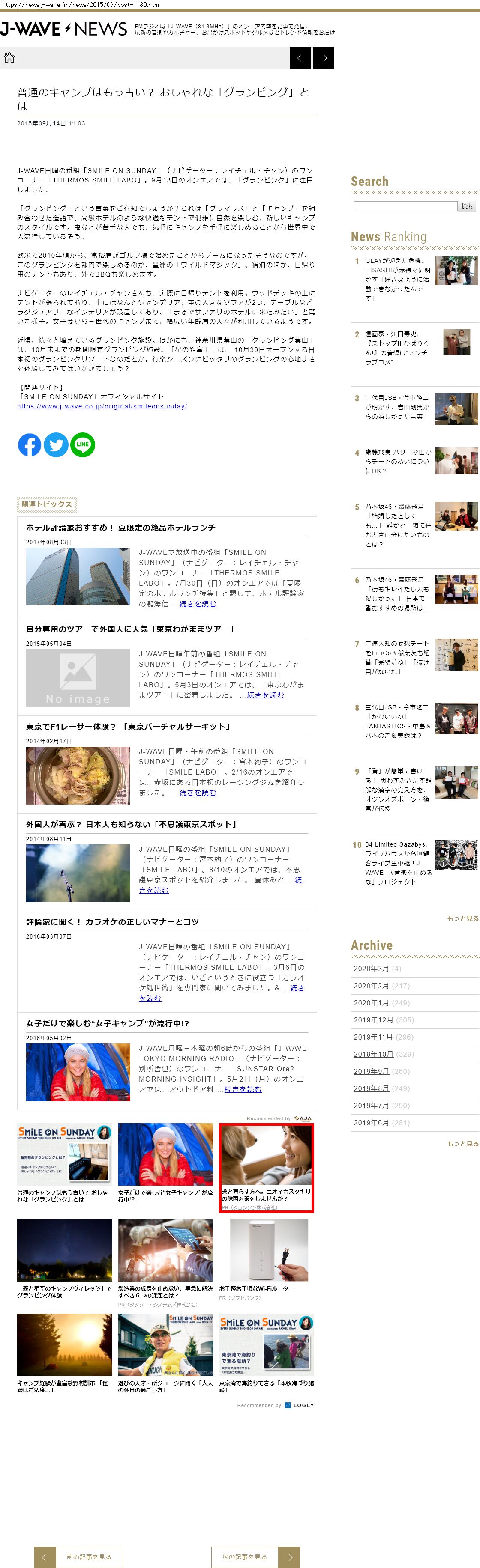Tap the 次の記事を見る button
Image resolution: width=480 pixels, height=1568 pixels.
coord(255,1556)
